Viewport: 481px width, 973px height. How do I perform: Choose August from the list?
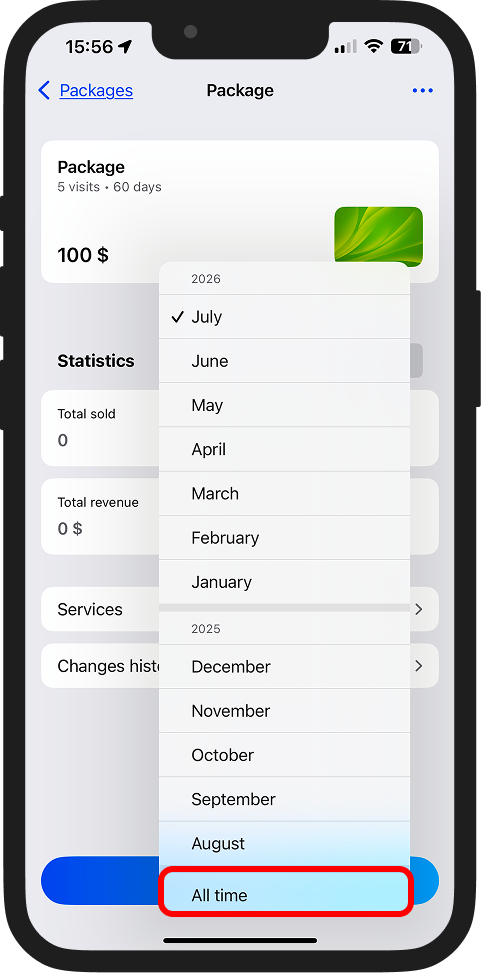click(x=284, y=843)
